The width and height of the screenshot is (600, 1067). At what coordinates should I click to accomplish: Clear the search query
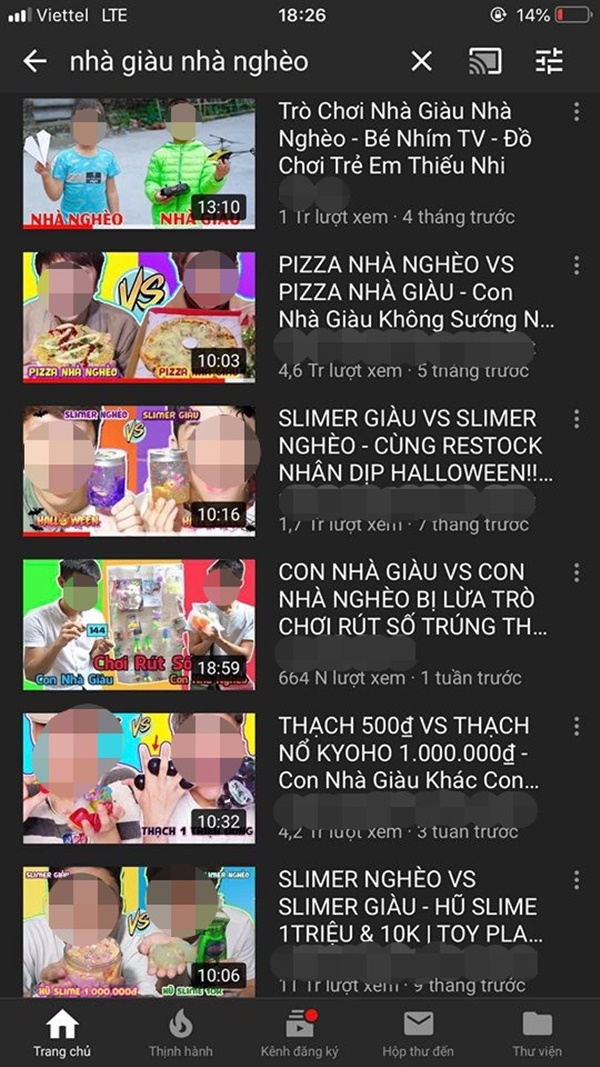422,62
